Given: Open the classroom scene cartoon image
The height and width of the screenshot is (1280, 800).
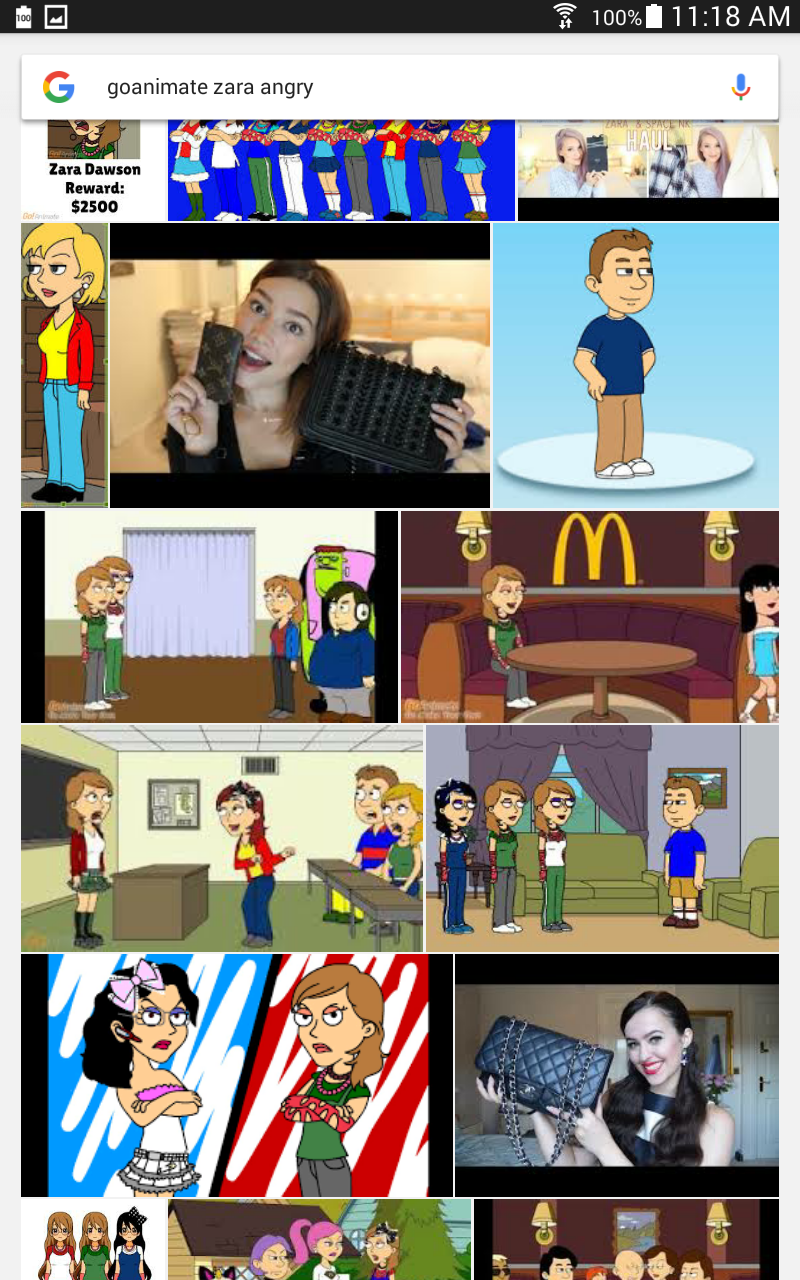Looking at the screenshot, I should 222,838.
